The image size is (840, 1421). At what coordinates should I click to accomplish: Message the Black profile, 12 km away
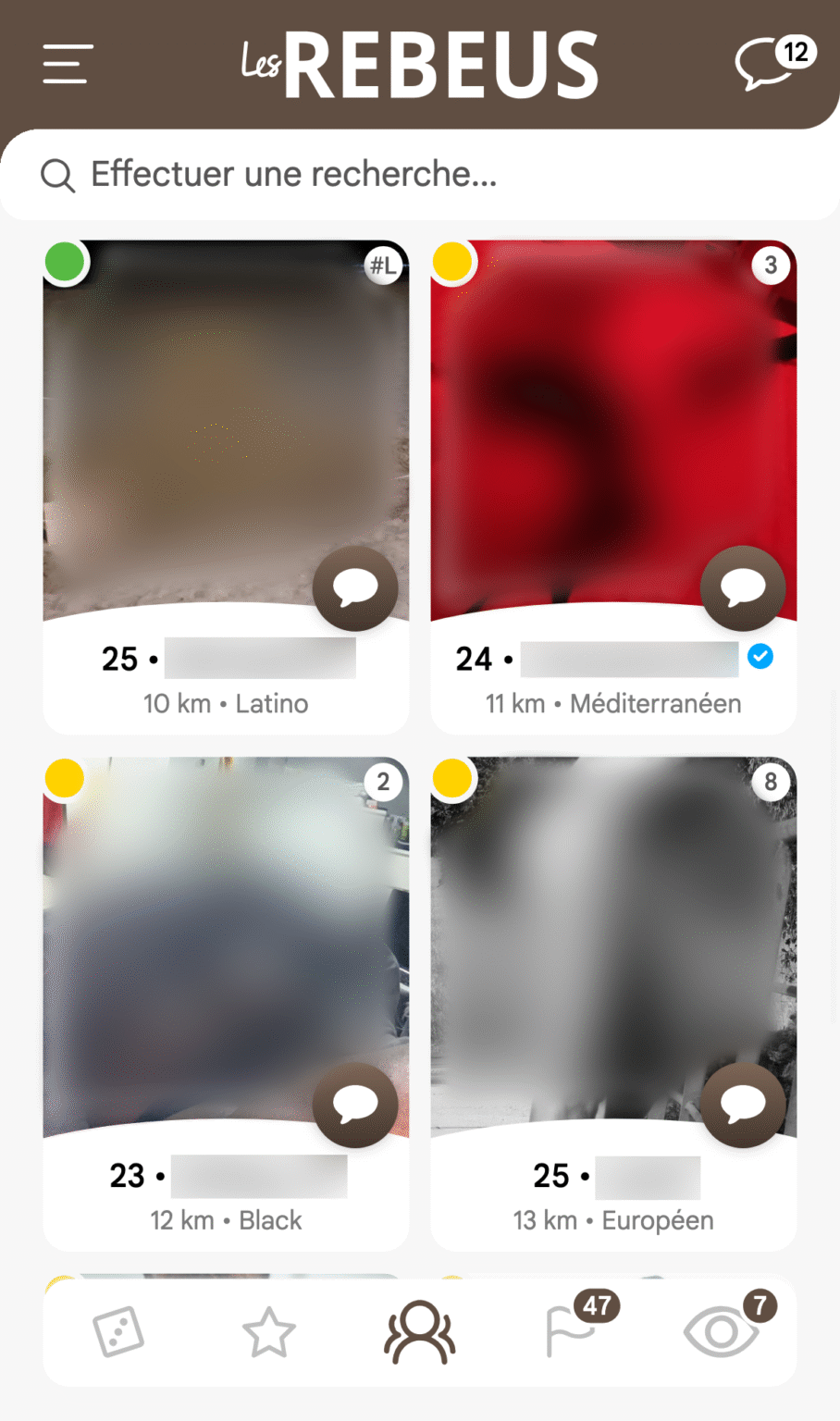355,1105
